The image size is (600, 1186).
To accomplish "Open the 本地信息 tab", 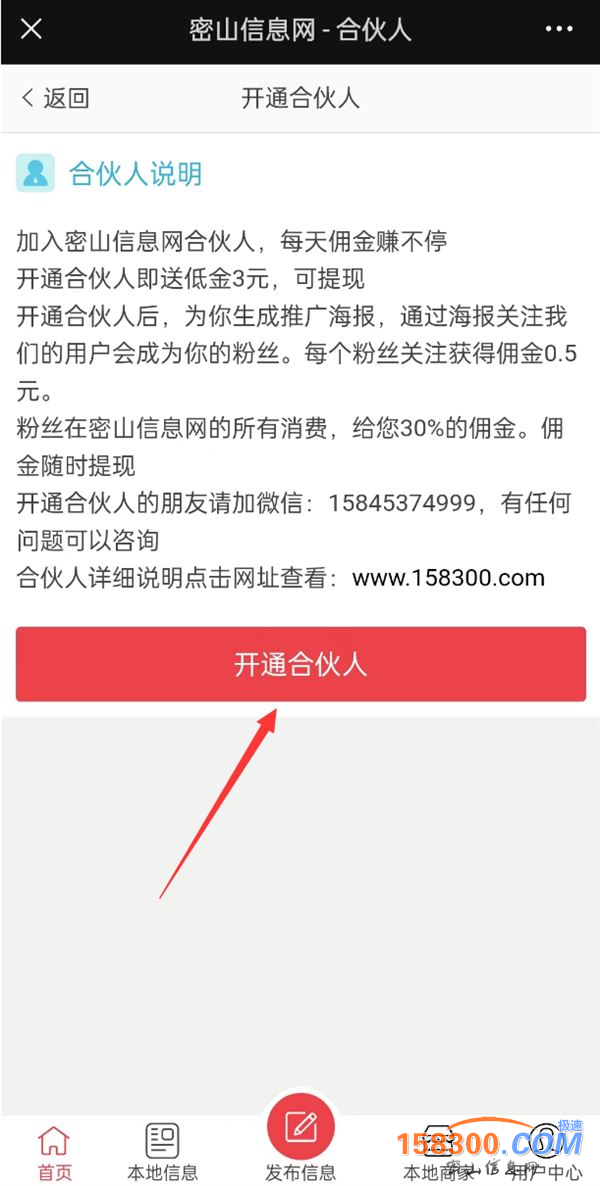I will [x=162, y=1152].
